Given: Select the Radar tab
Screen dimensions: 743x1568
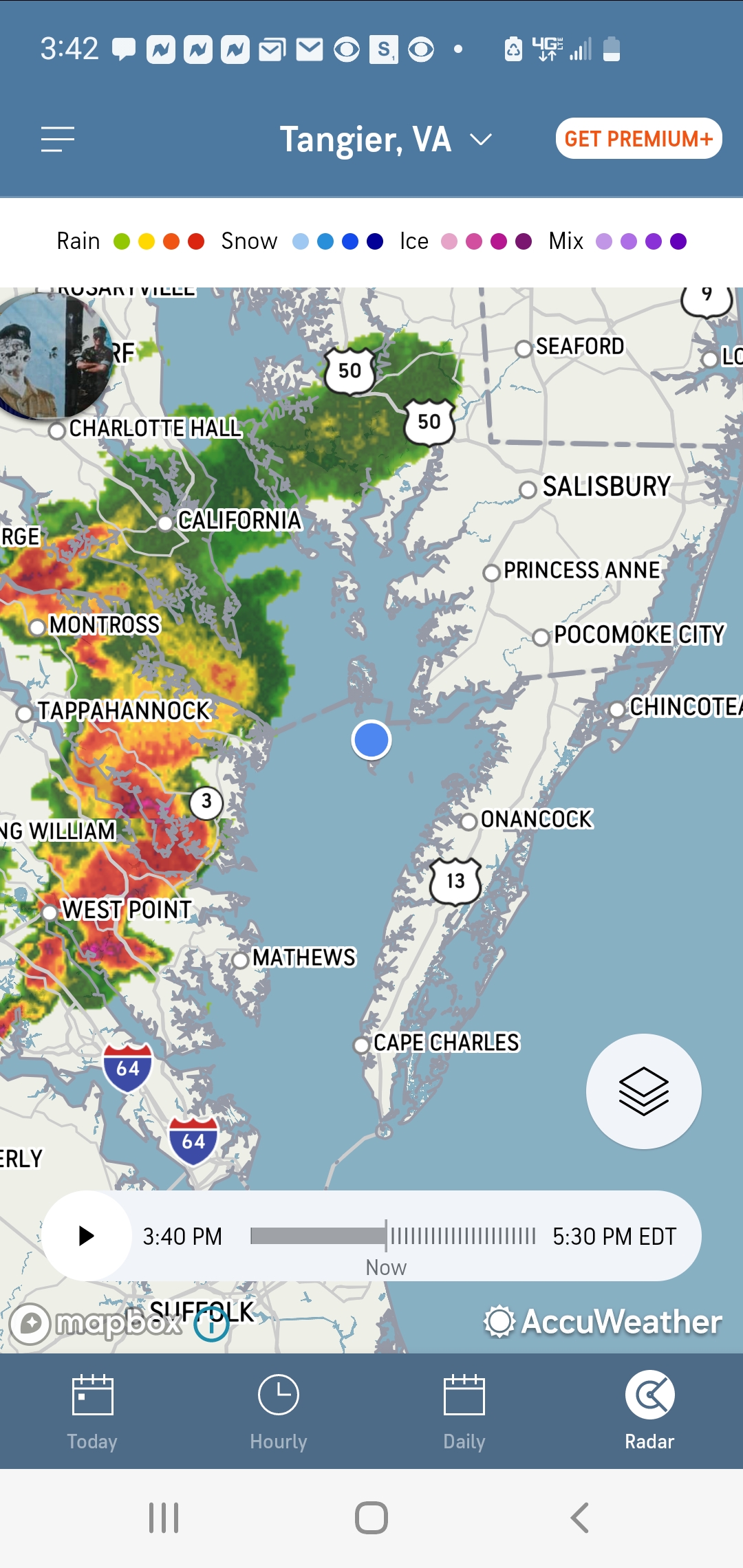Looking at the screenshot, I should [649, 1411].
